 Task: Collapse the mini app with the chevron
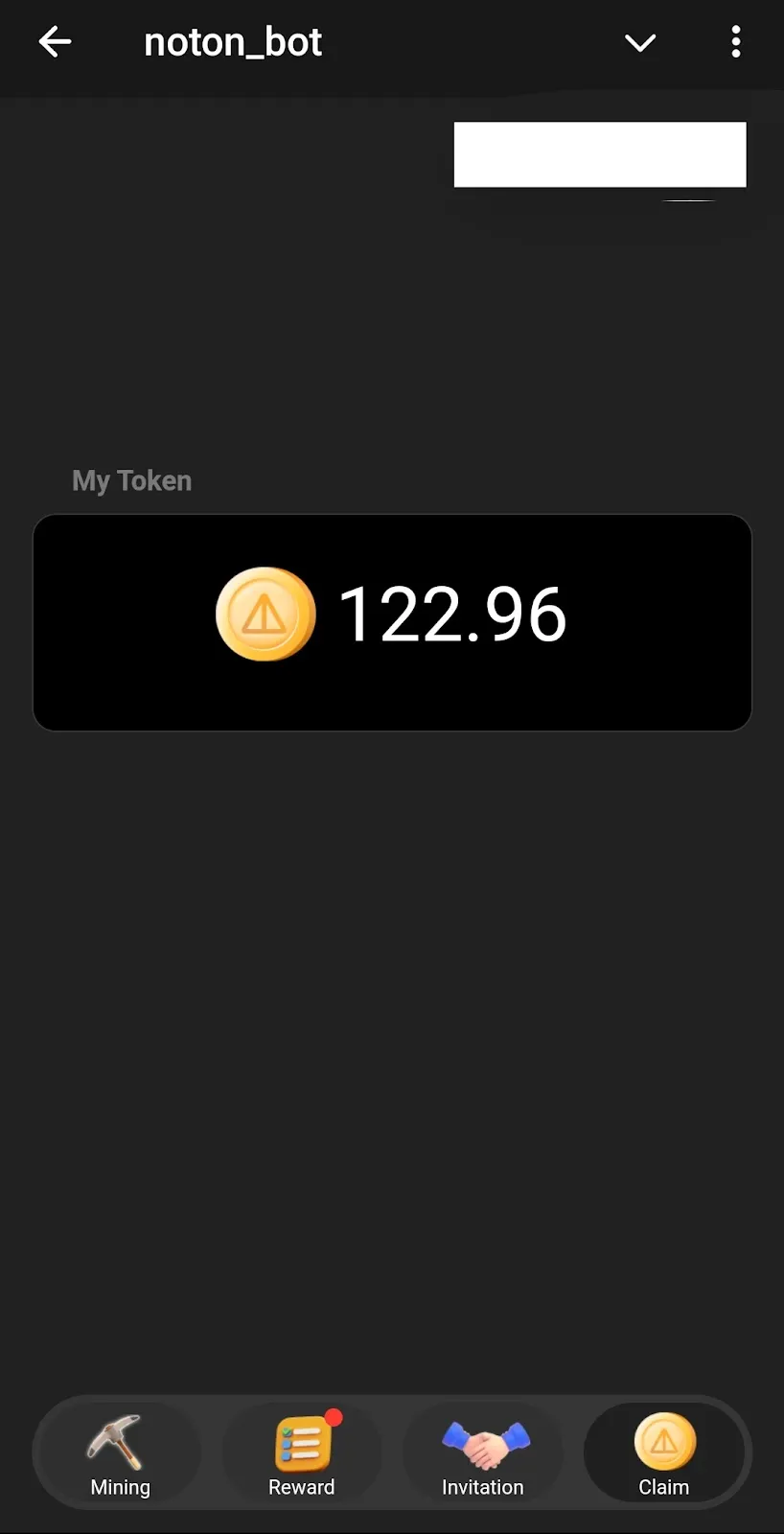[639, 42]
